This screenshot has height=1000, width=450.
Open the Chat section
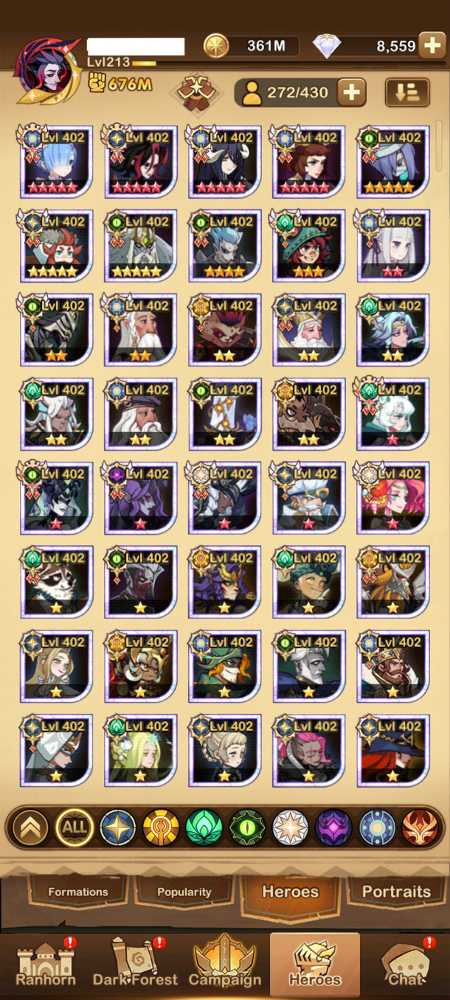pyautogui.click(x=406, y=964)
